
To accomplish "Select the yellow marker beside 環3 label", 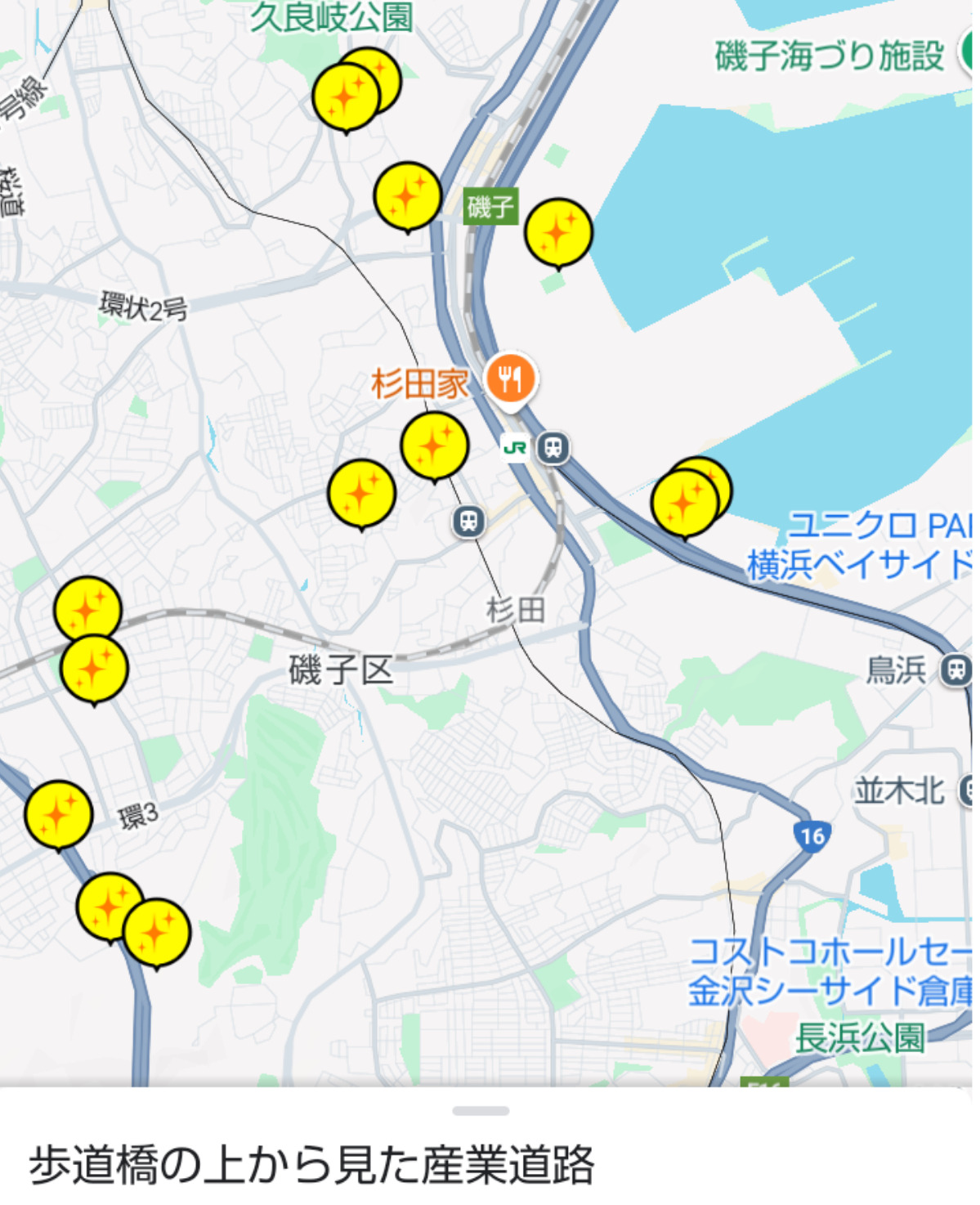I will pos(58,814).
